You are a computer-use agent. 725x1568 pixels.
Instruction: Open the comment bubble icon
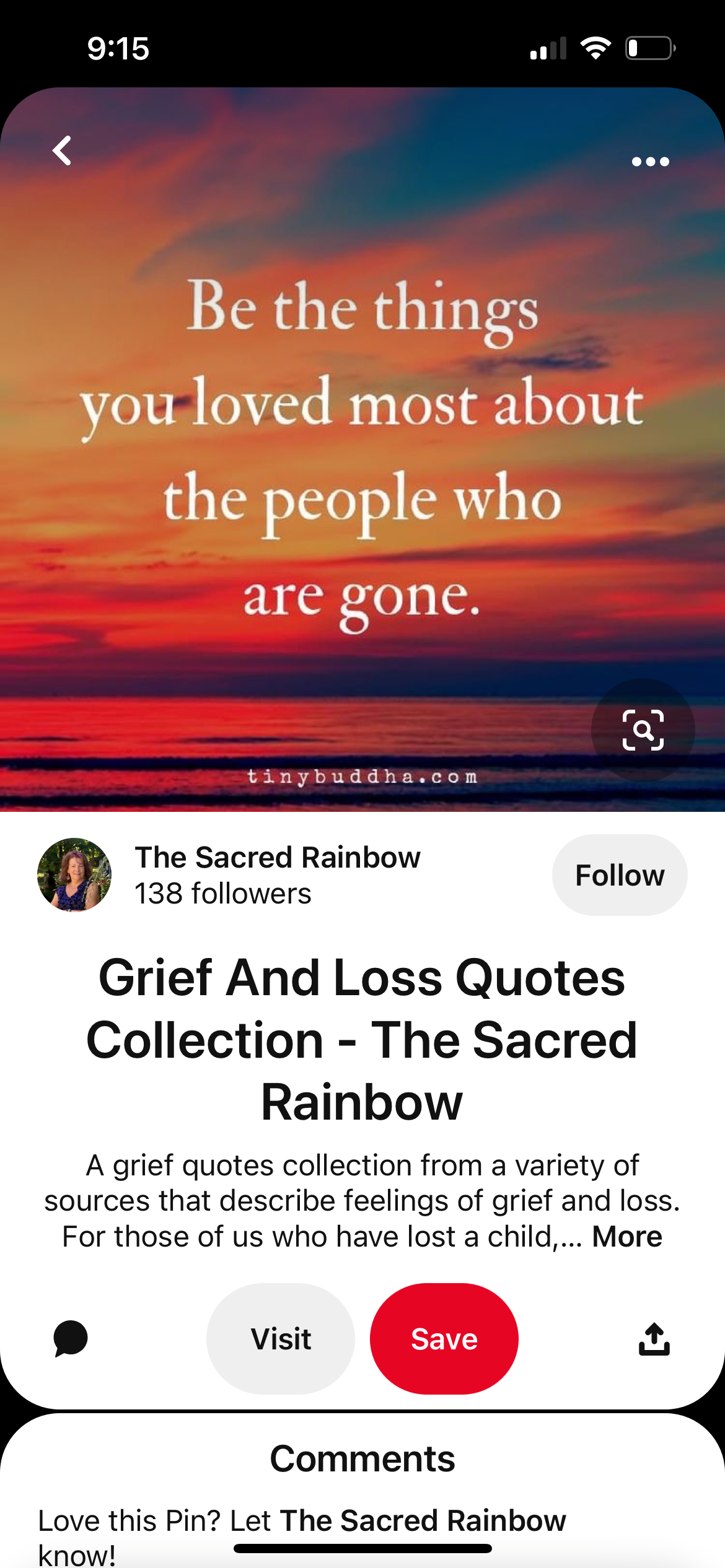71,1338
